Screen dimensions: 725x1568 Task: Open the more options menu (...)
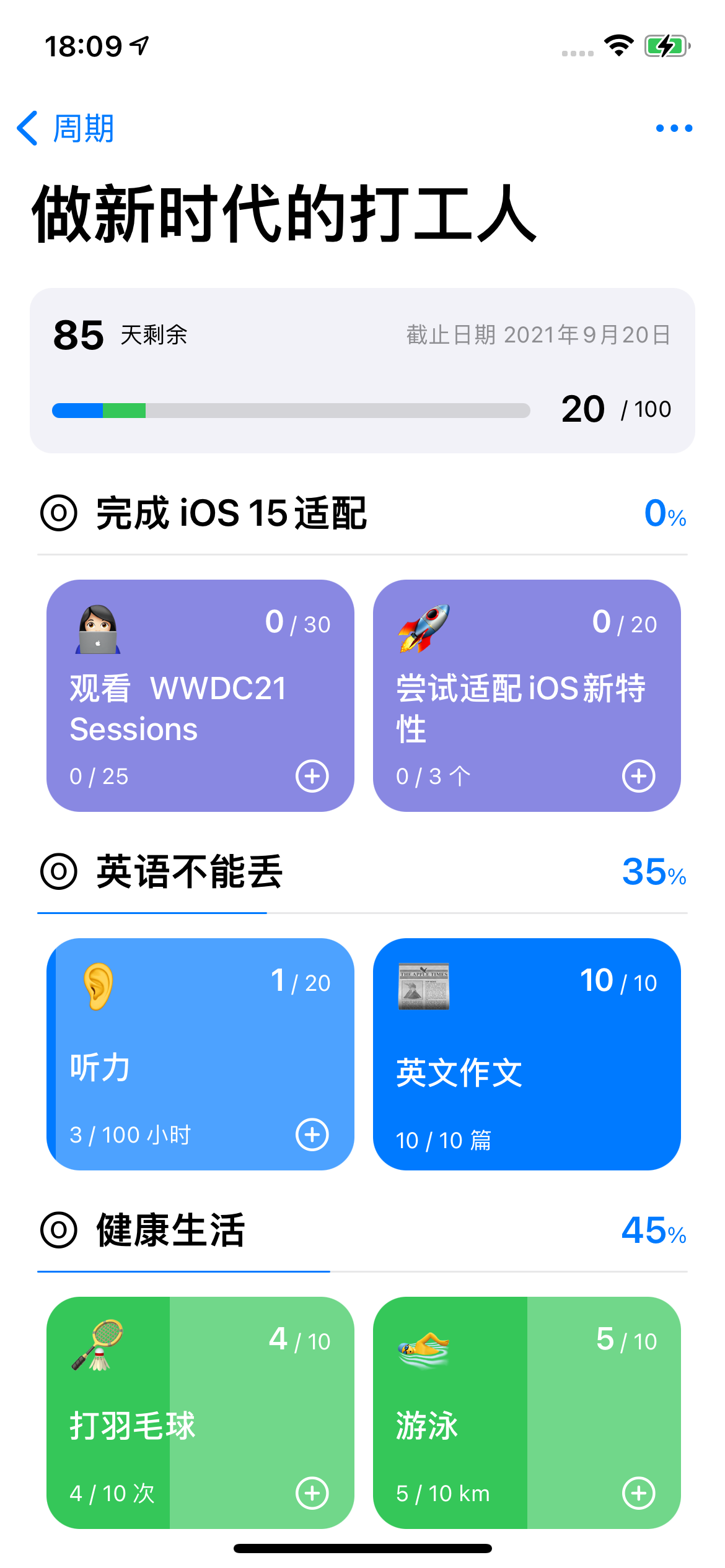pyautogui.click(x=674, y=128)
